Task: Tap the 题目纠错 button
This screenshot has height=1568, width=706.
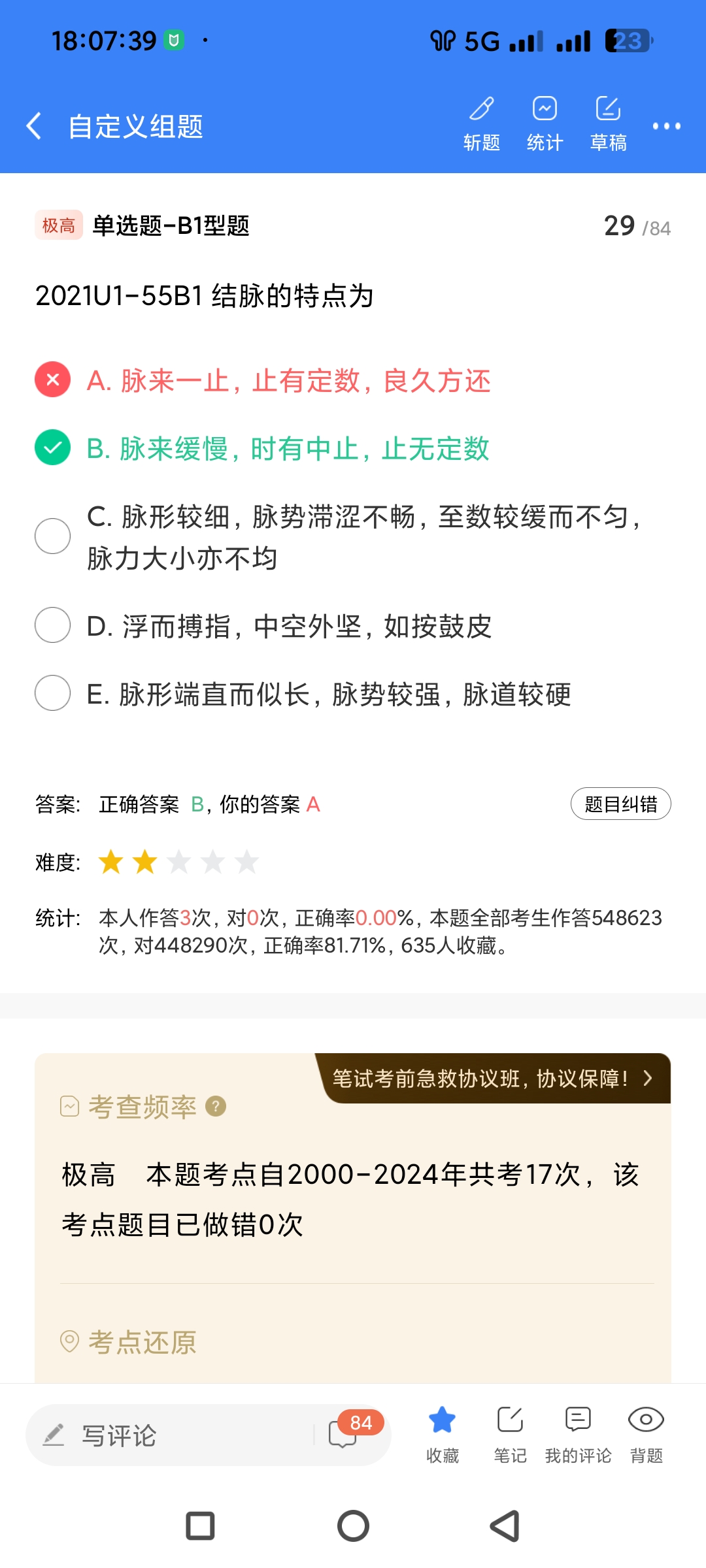Action: pyautogui.click(x=620, y=804)
